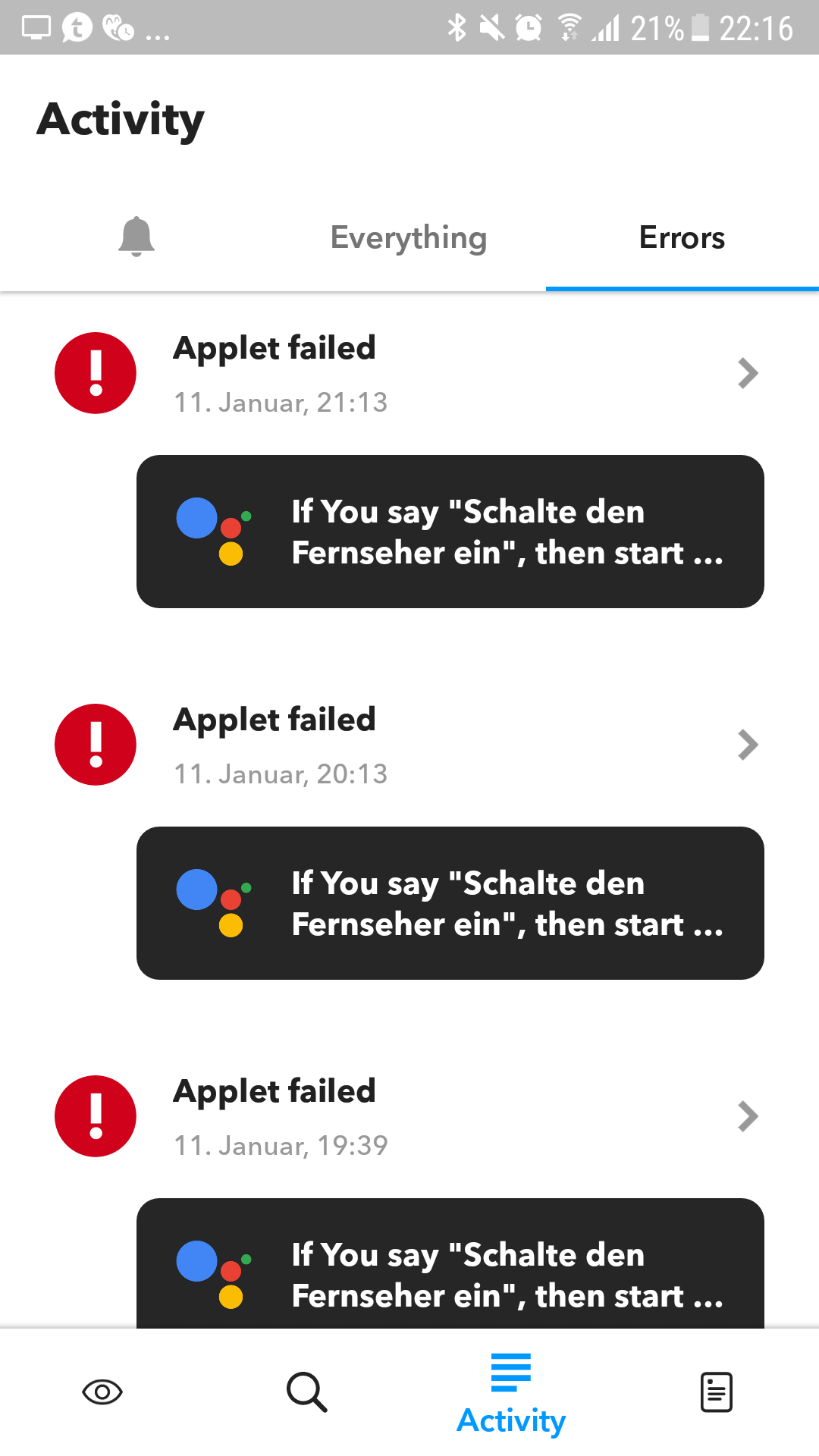
Task: Go to the eye icon discover tab
Action: [102, 1392]
